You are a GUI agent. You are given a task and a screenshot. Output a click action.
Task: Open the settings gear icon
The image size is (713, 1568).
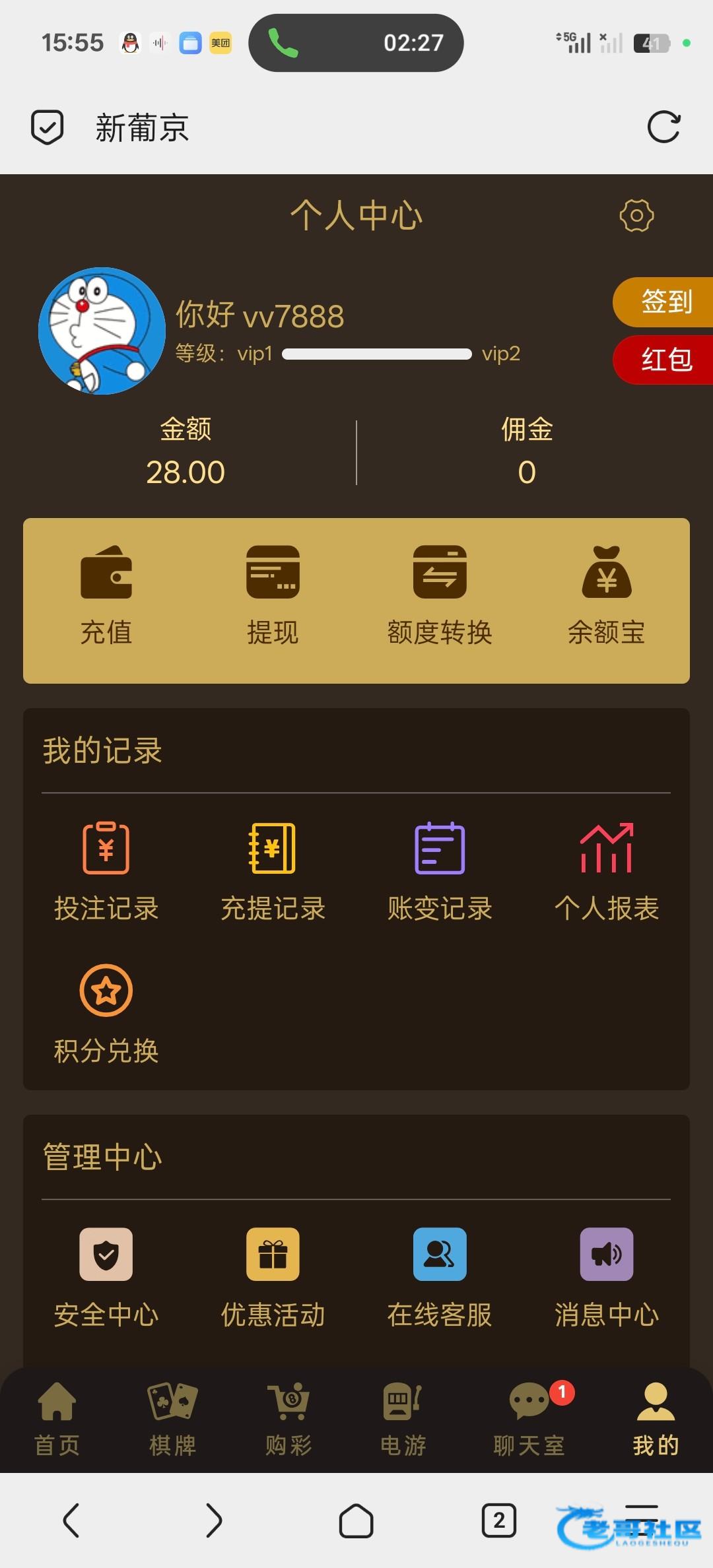[636, 216]
